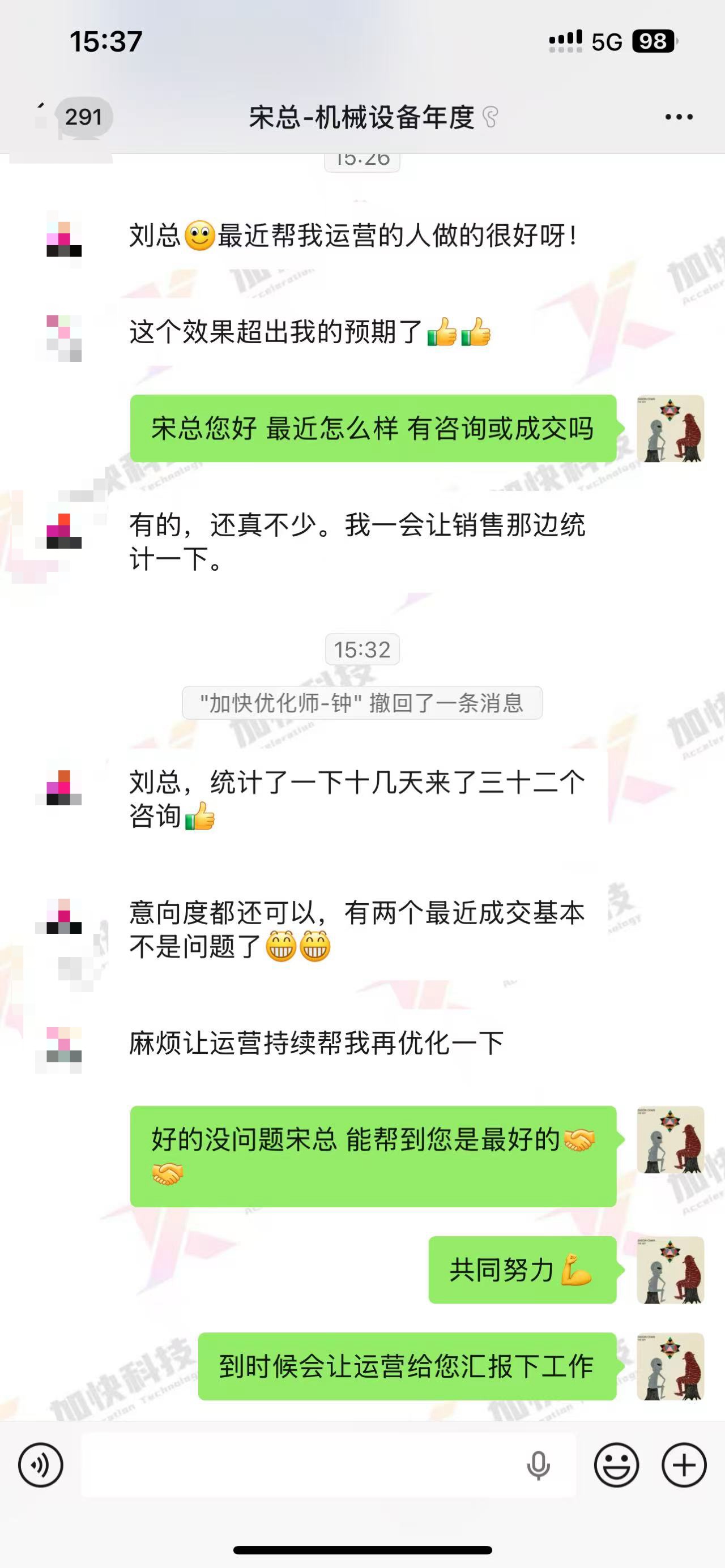Image resolution: width=725 pixels, height=1568 pixels.
Task: Go back to chat list showing 291
Action: coord(73,117)
